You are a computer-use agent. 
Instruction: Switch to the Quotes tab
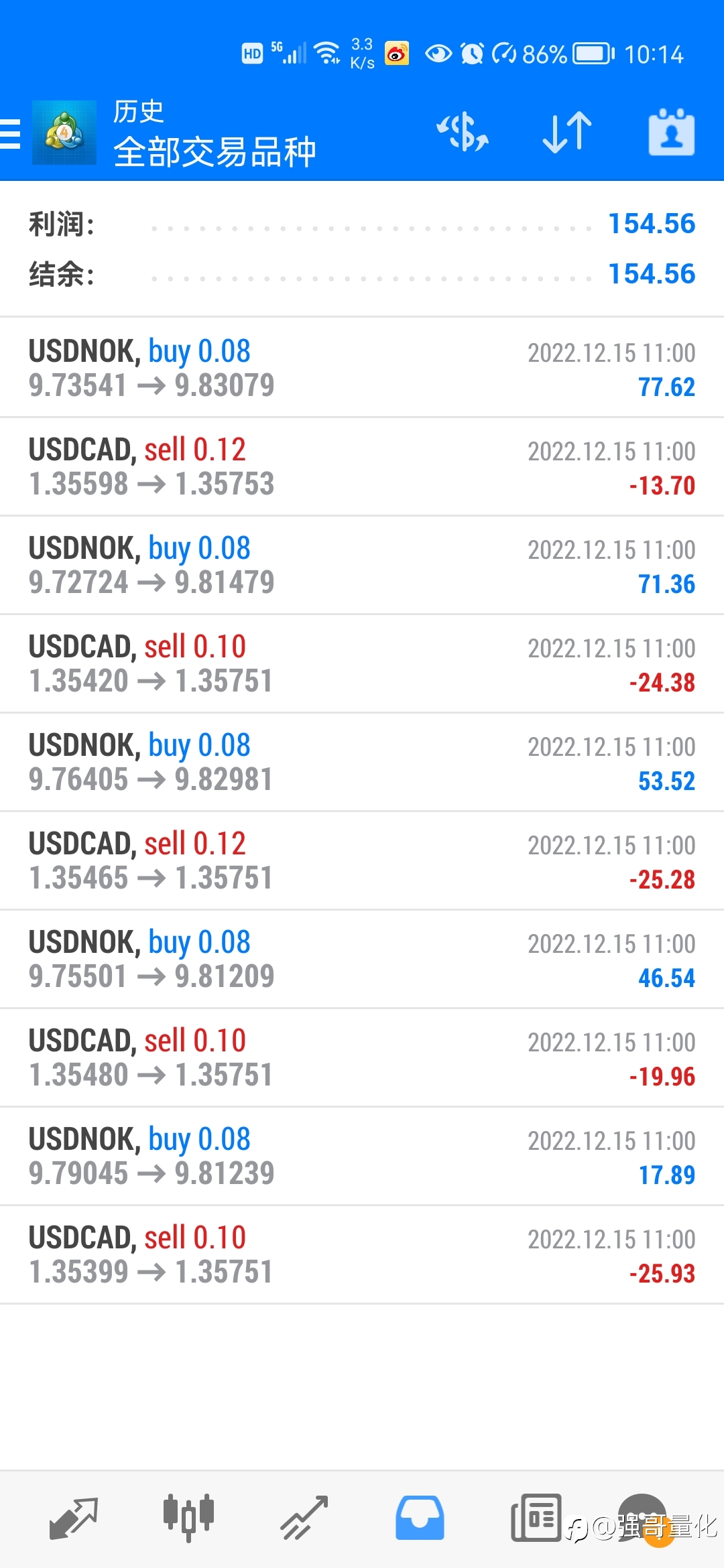(x=74, y=1518)
